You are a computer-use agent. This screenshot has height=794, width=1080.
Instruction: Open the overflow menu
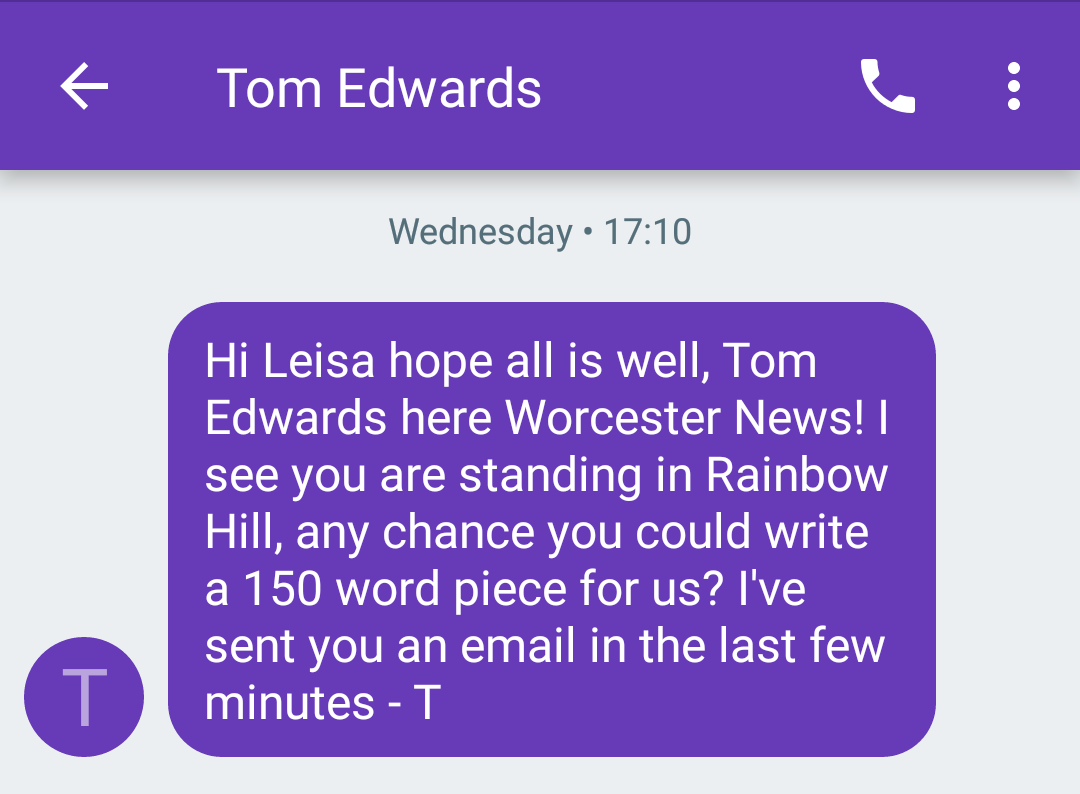click(1013, 87)
